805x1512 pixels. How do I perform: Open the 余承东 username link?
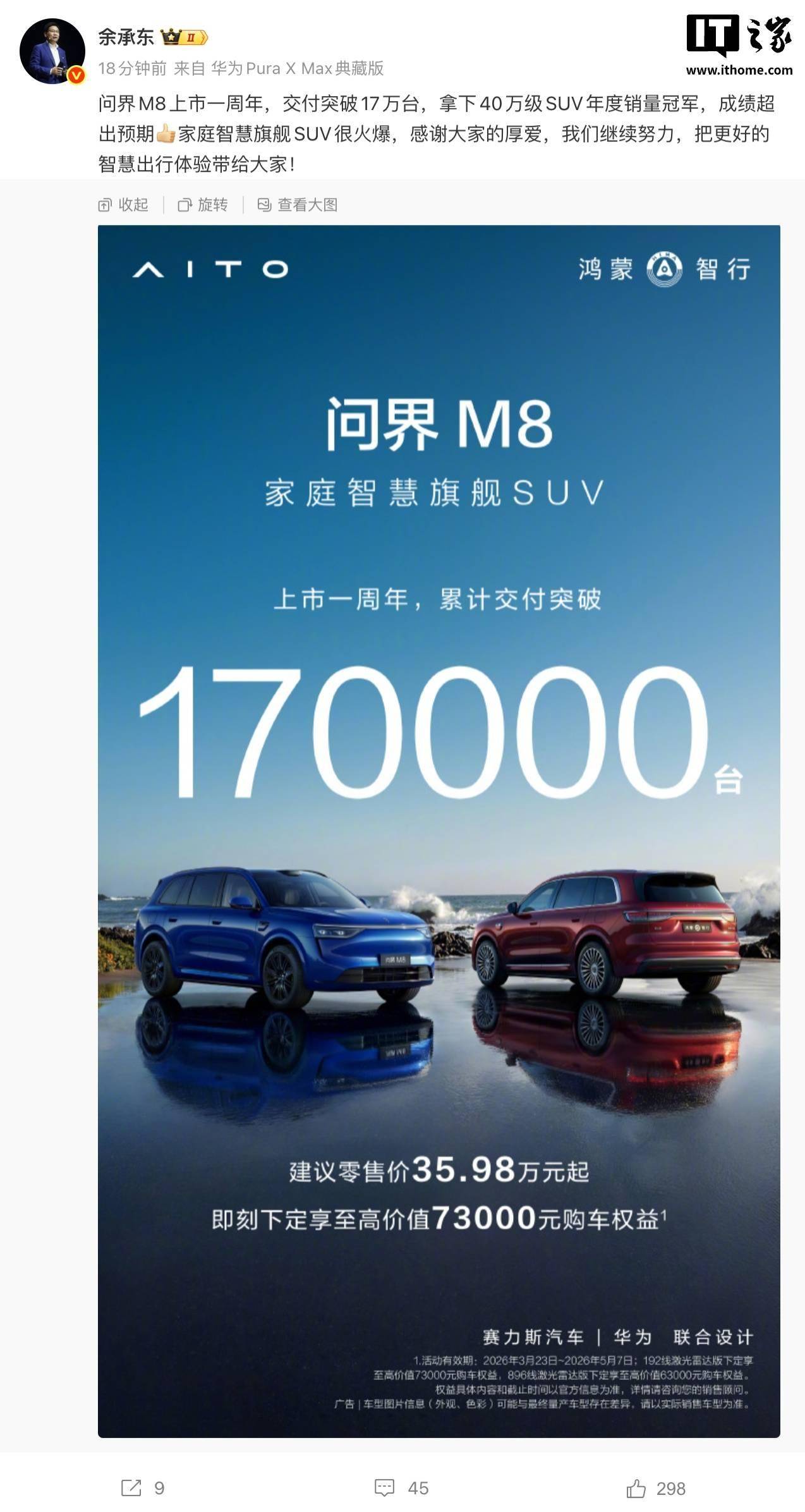[x=126, y=37]
